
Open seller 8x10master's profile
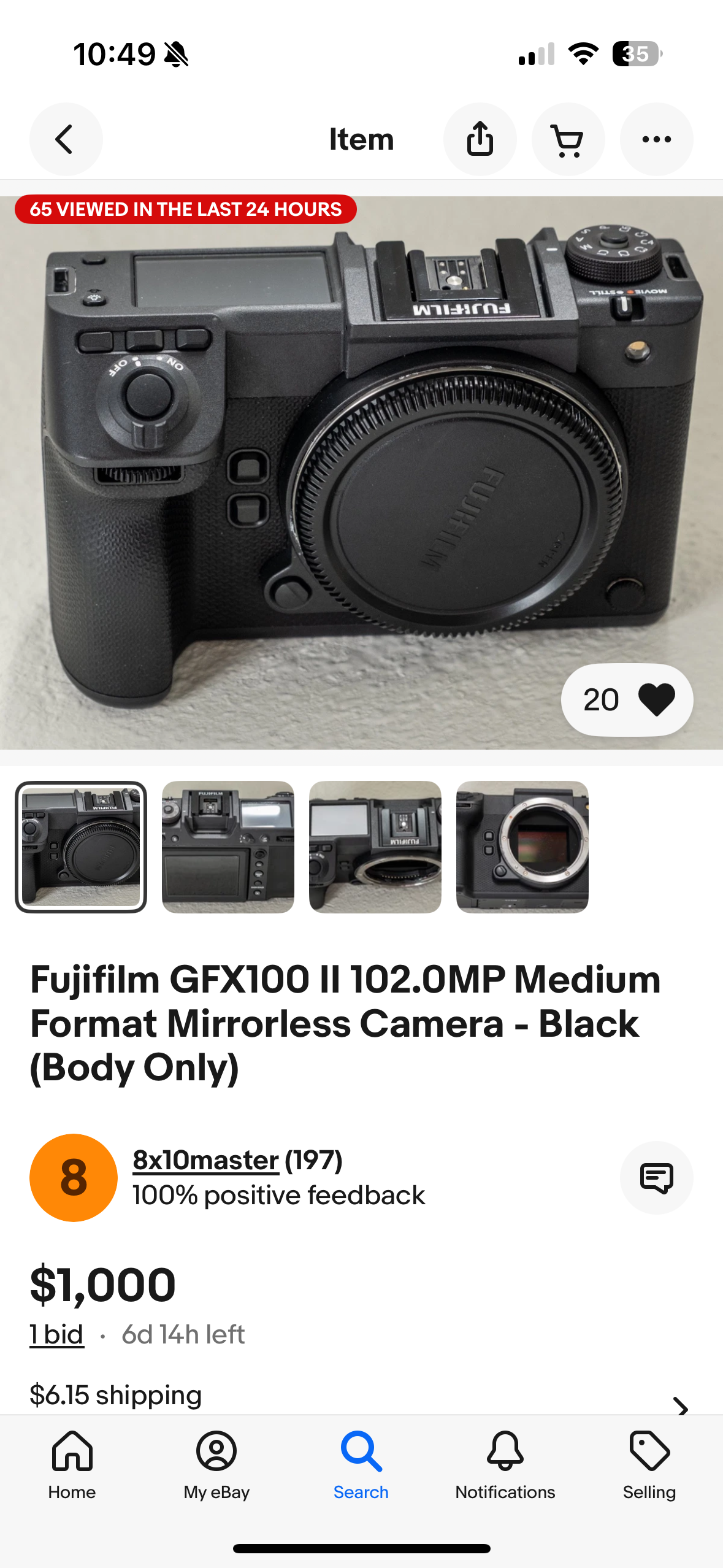point(205,1160)
